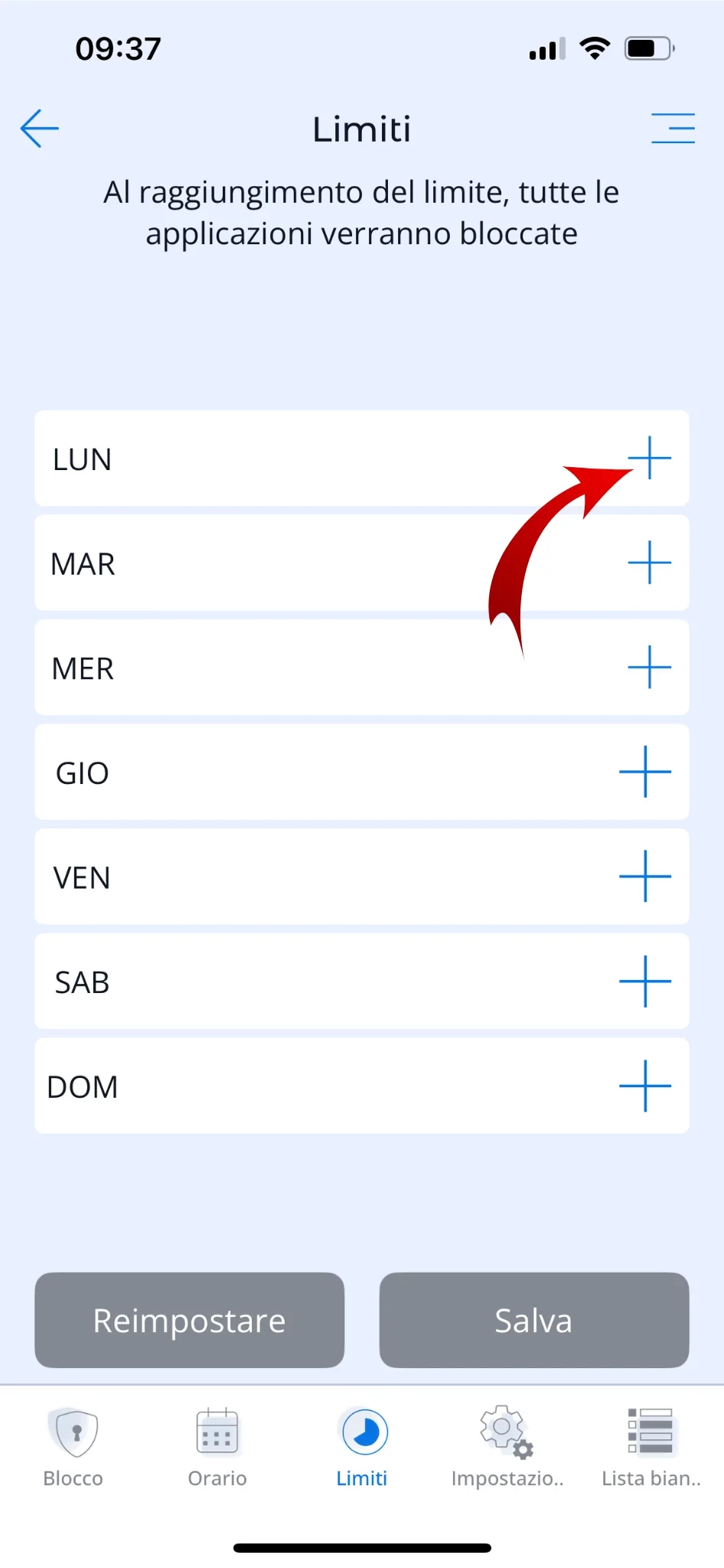
Task: Open the Orario tab
Action: click(217, 1445)
